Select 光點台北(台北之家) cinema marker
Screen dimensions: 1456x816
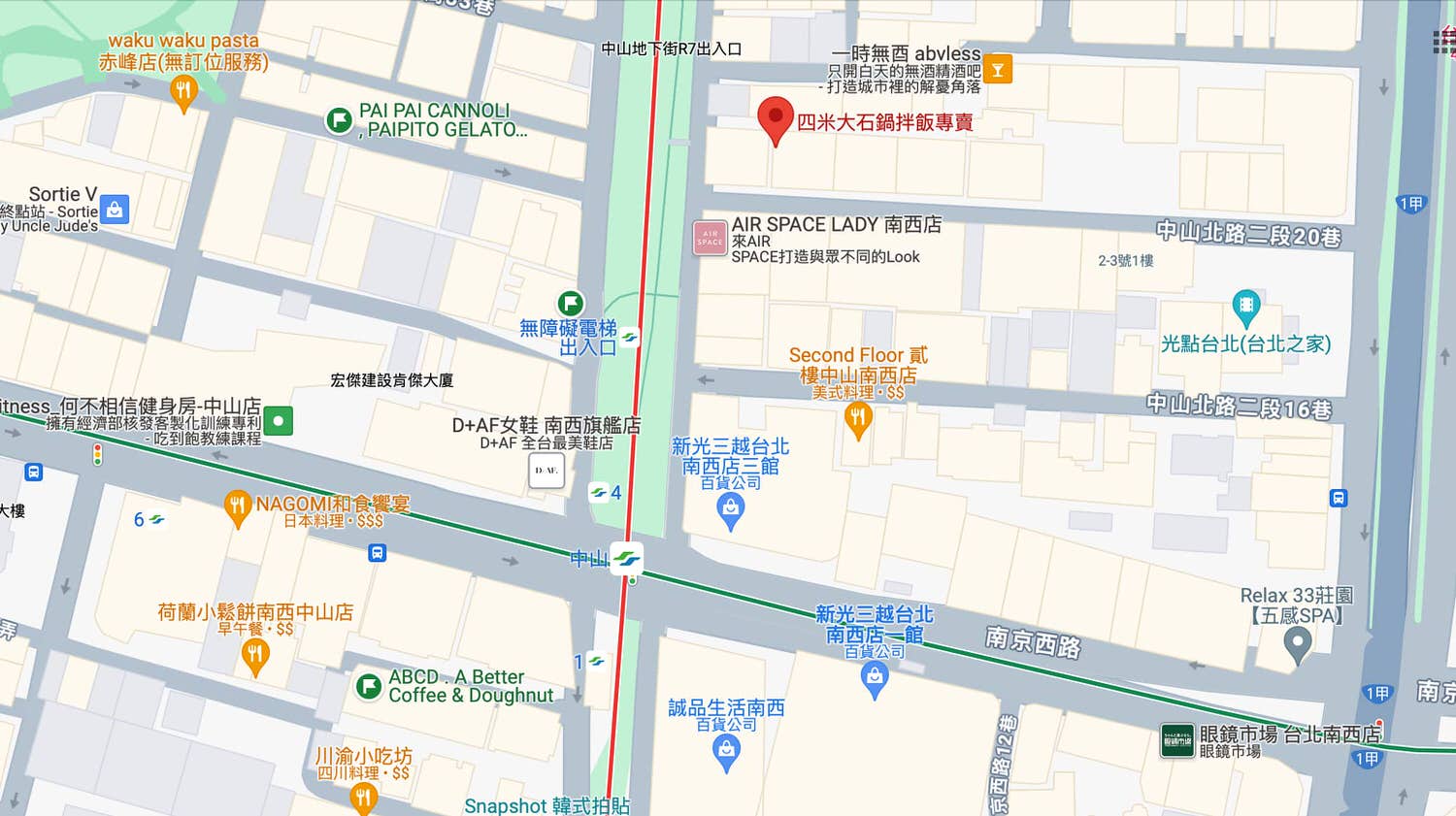click(x=1245, y=307)
